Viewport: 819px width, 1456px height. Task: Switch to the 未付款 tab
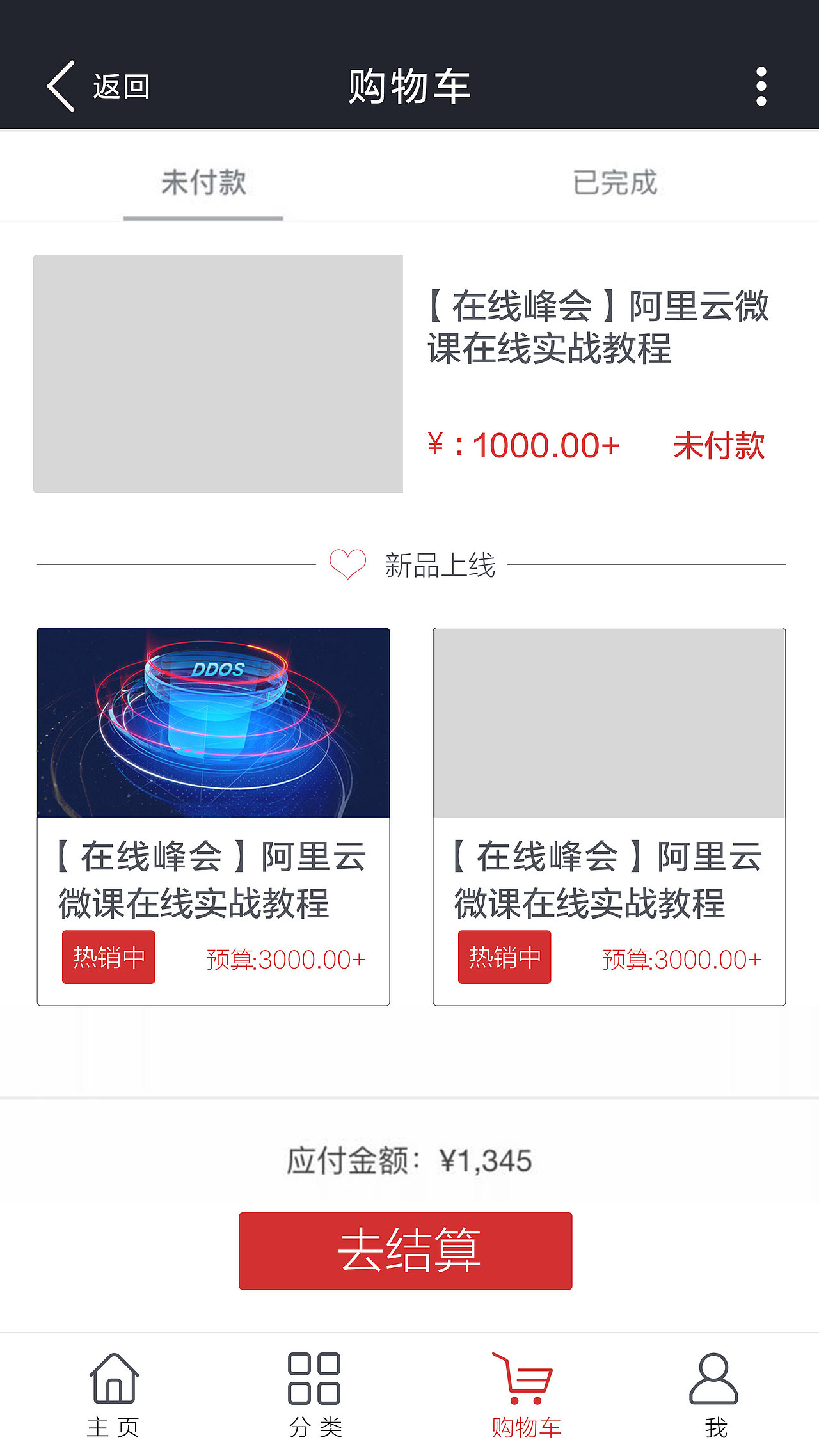point(203,184)
